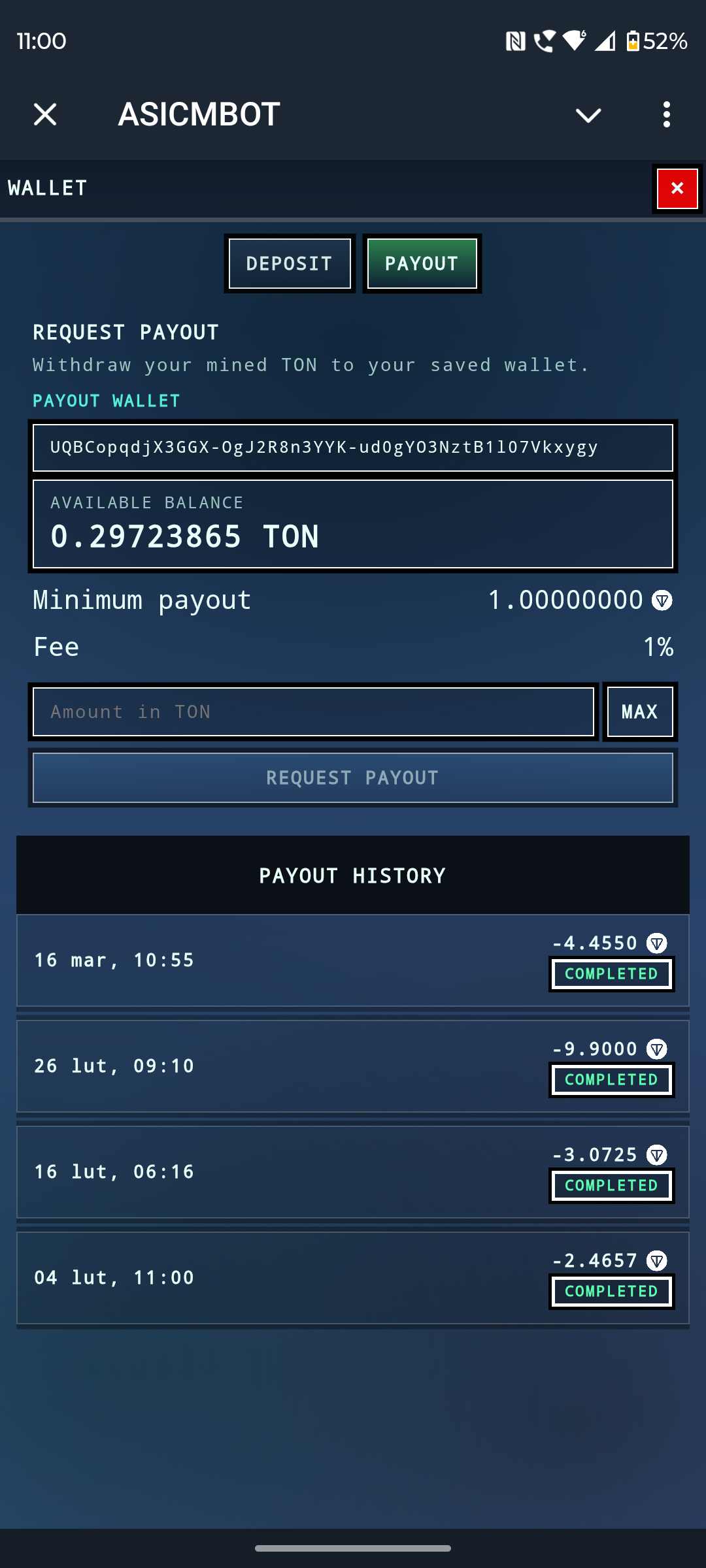Close the ASICMBOT mini app
This screenshot has height=1568, width=706.
(45, 114)
